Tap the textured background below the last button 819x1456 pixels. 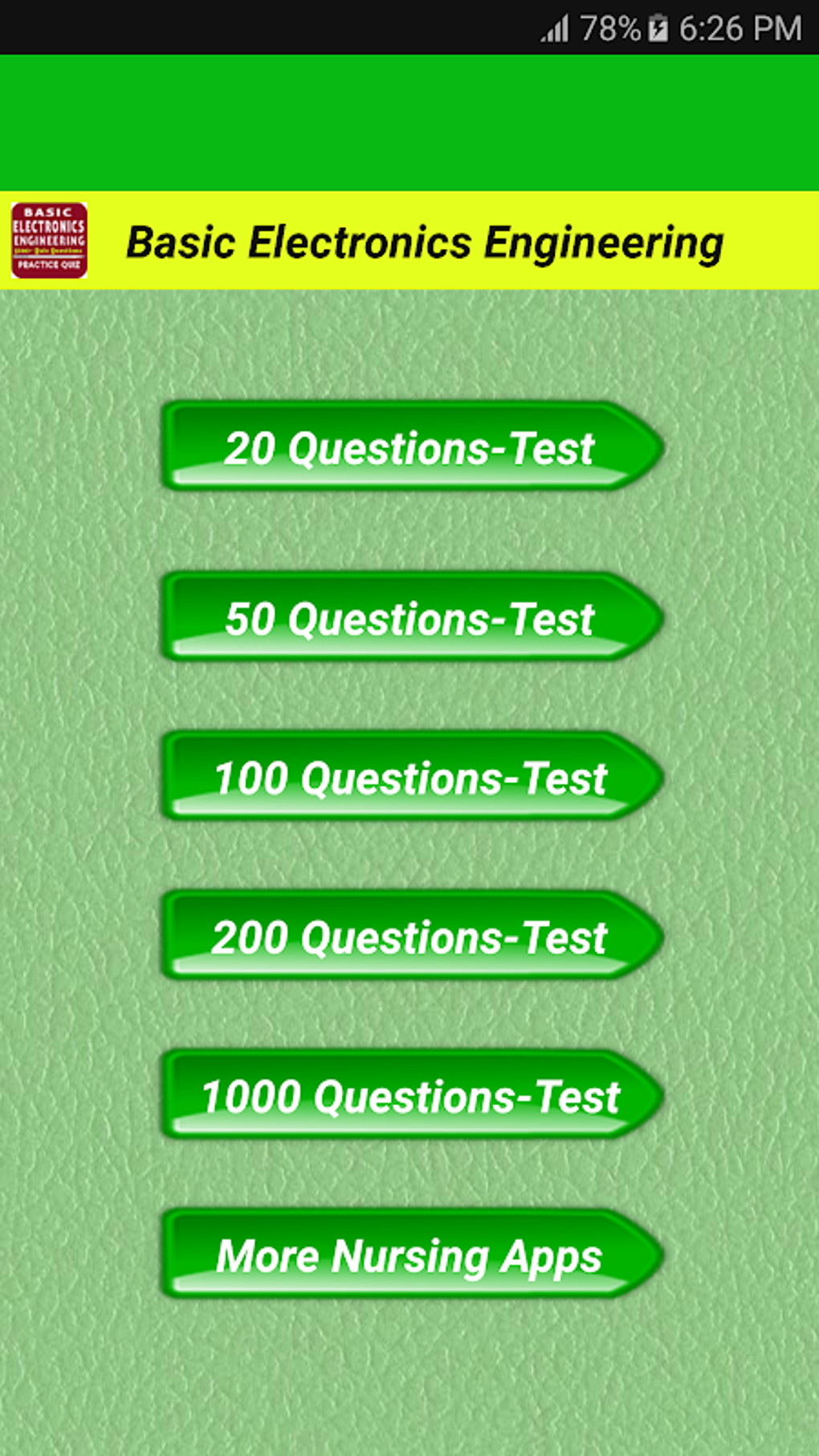pyautogui.click(x=409, y=1381)
